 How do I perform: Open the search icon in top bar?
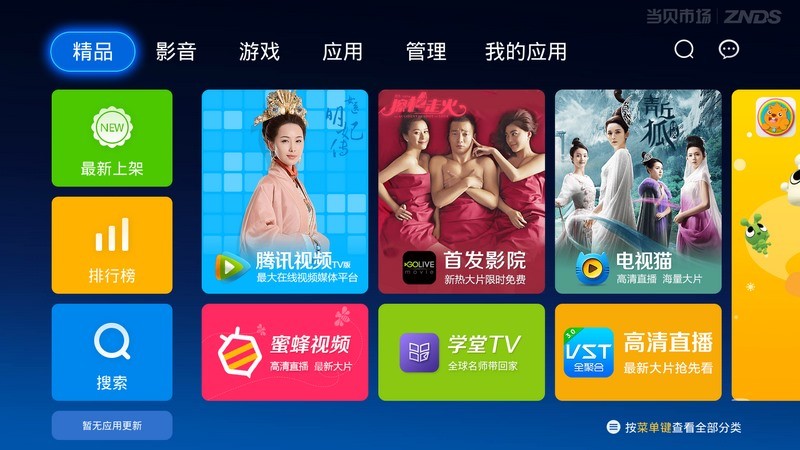click(684, 50)
